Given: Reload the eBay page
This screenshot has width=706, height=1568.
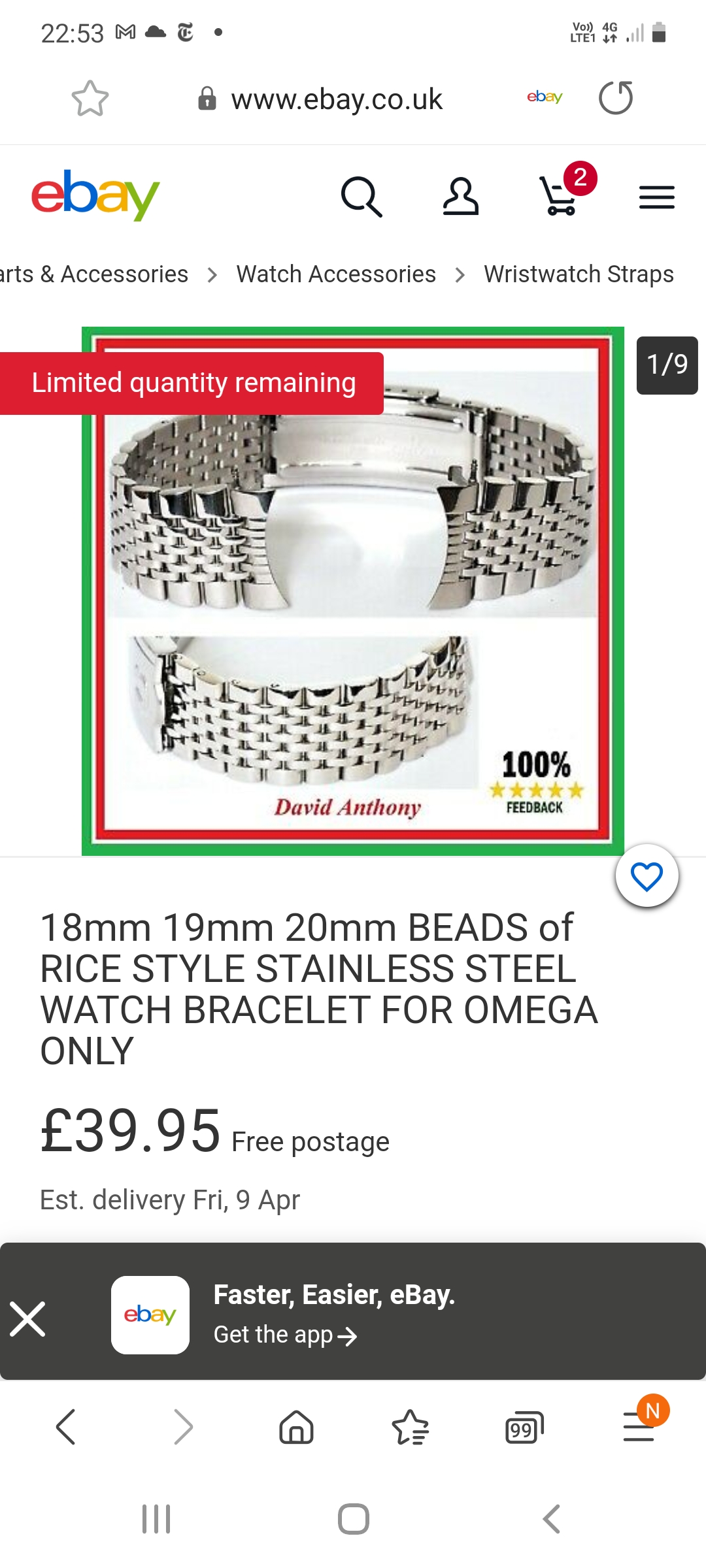Looking at the screenshot, I should pyautogui.click(x=616, y=98).
